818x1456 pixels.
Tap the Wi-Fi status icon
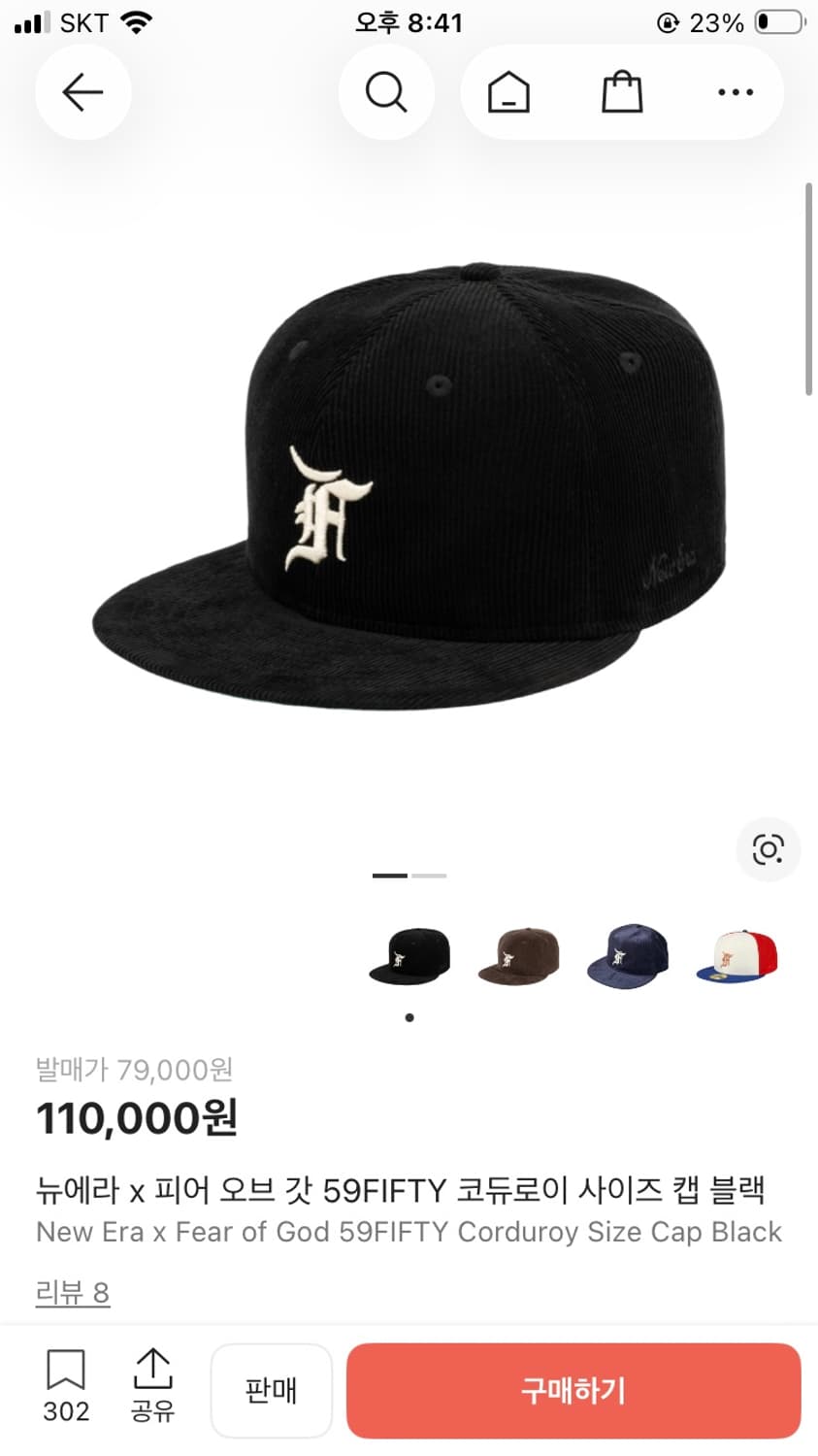point(136,21)
